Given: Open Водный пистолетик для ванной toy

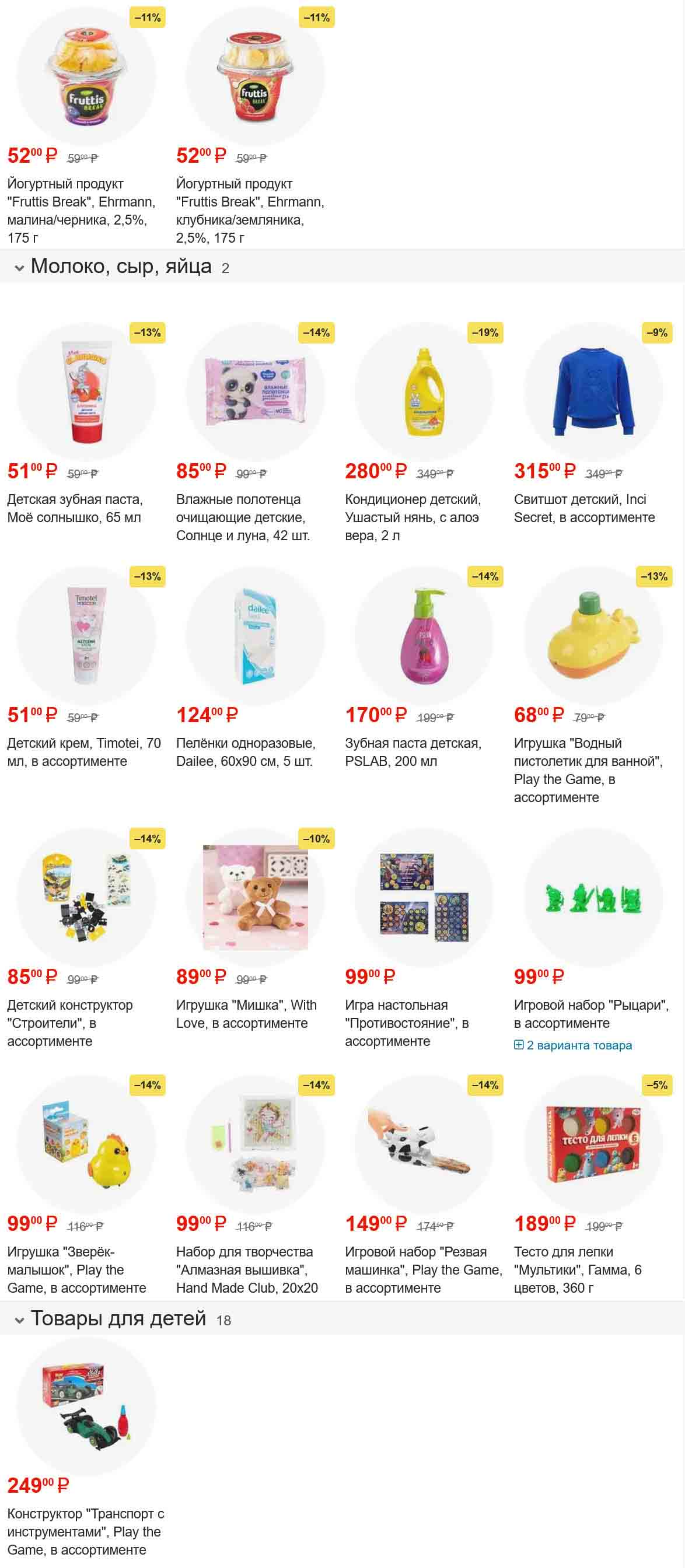Looking at the screenshot, I should click(592, 635).
